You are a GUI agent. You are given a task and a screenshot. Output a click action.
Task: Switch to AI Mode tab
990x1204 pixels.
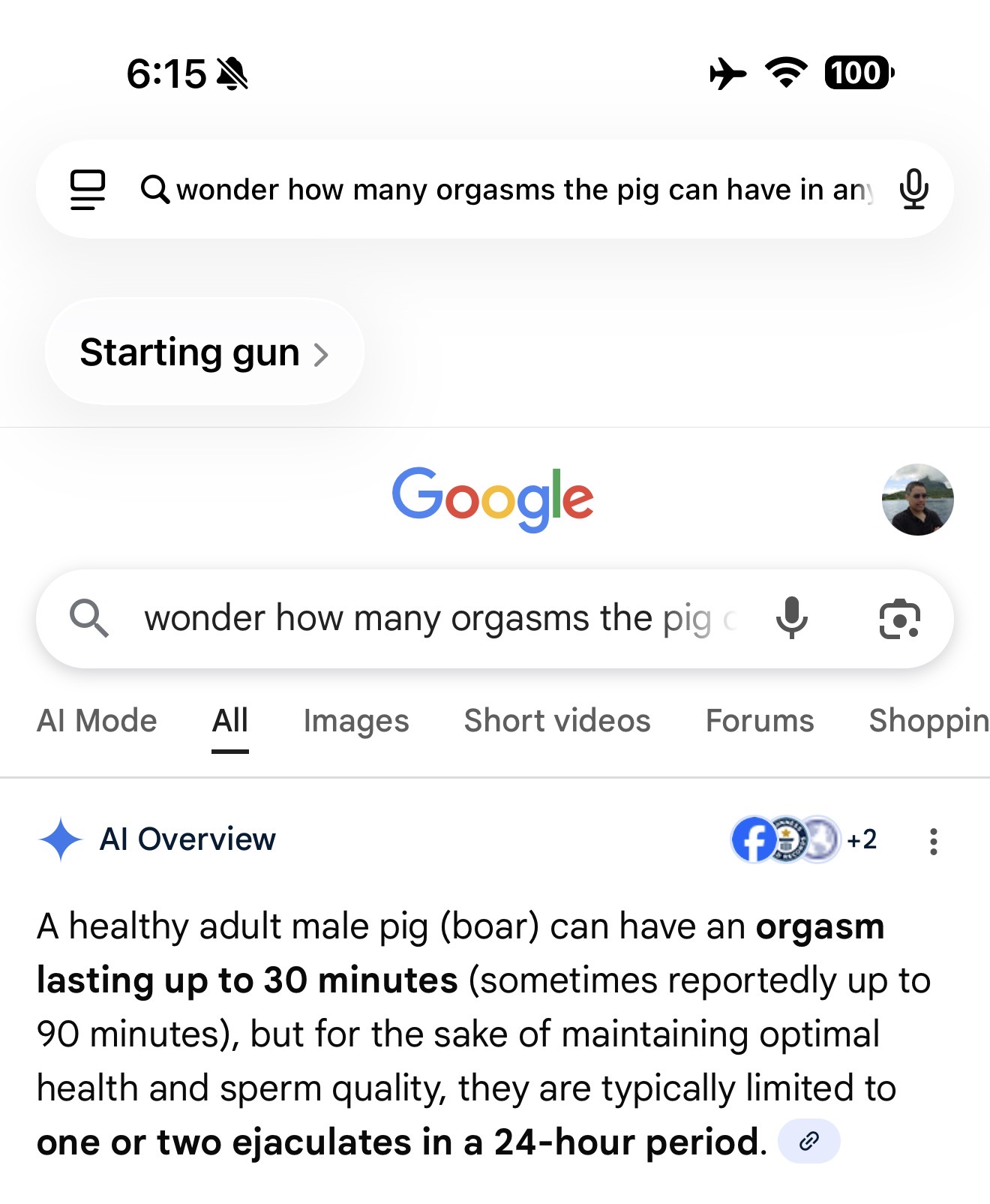(x=97, y=721)
